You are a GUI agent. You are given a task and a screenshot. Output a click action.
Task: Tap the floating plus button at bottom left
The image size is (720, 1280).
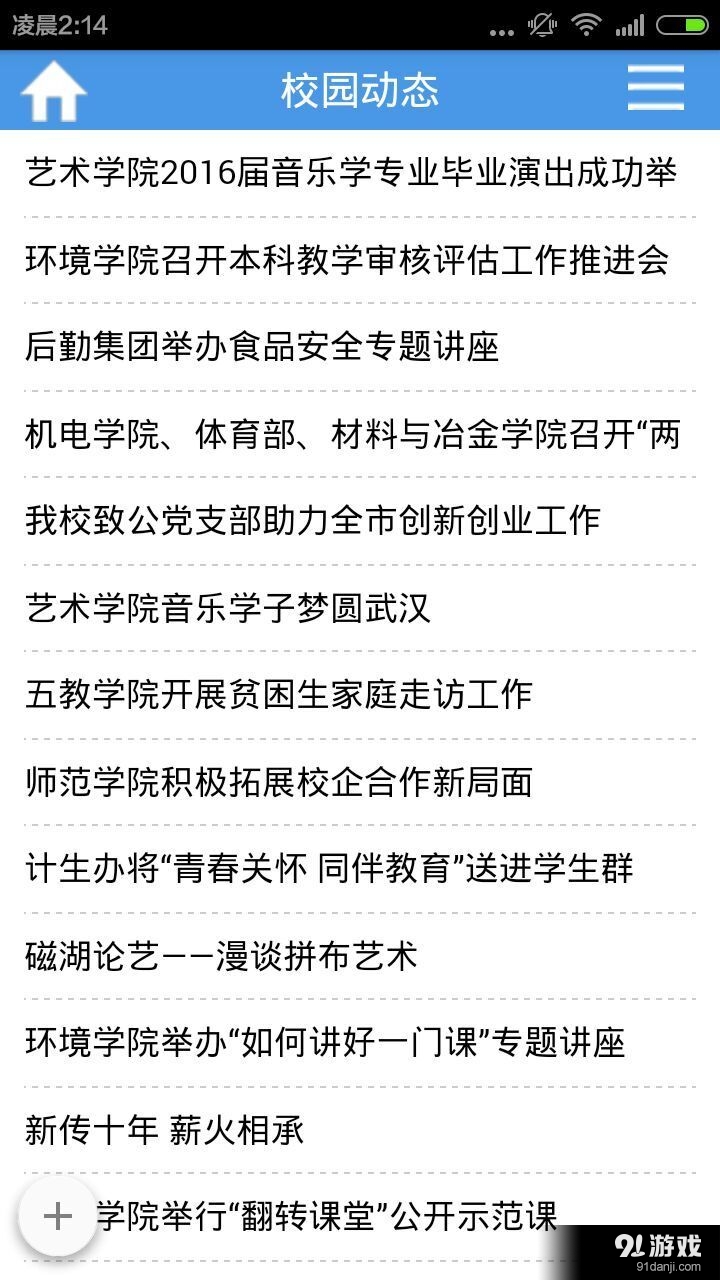55,1215
